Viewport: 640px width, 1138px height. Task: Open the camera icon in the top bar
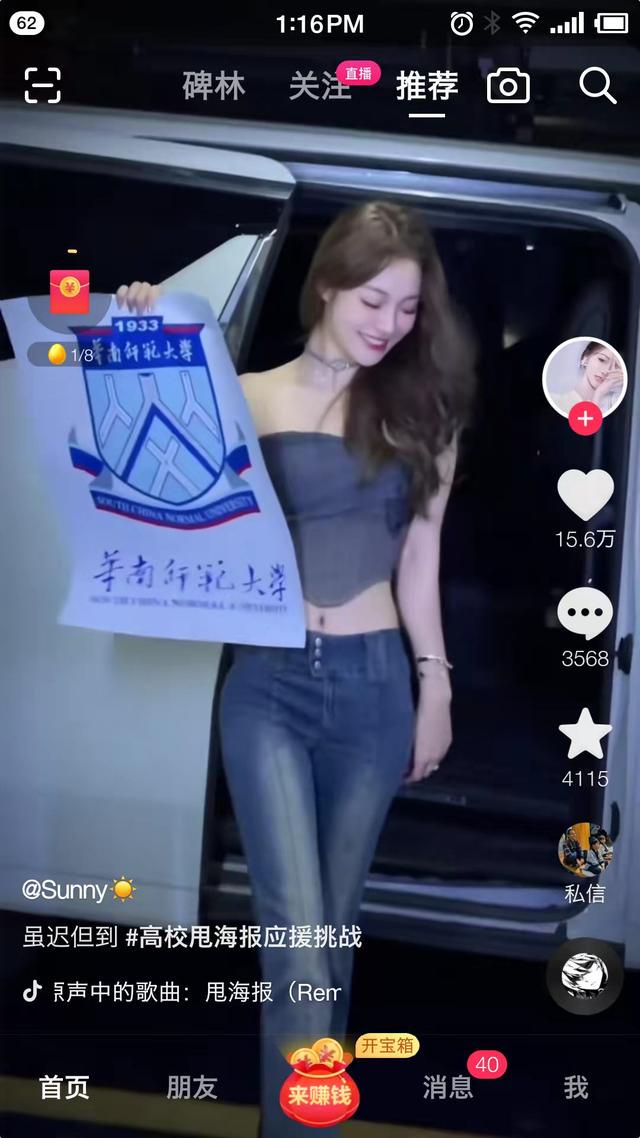(508, 86)
